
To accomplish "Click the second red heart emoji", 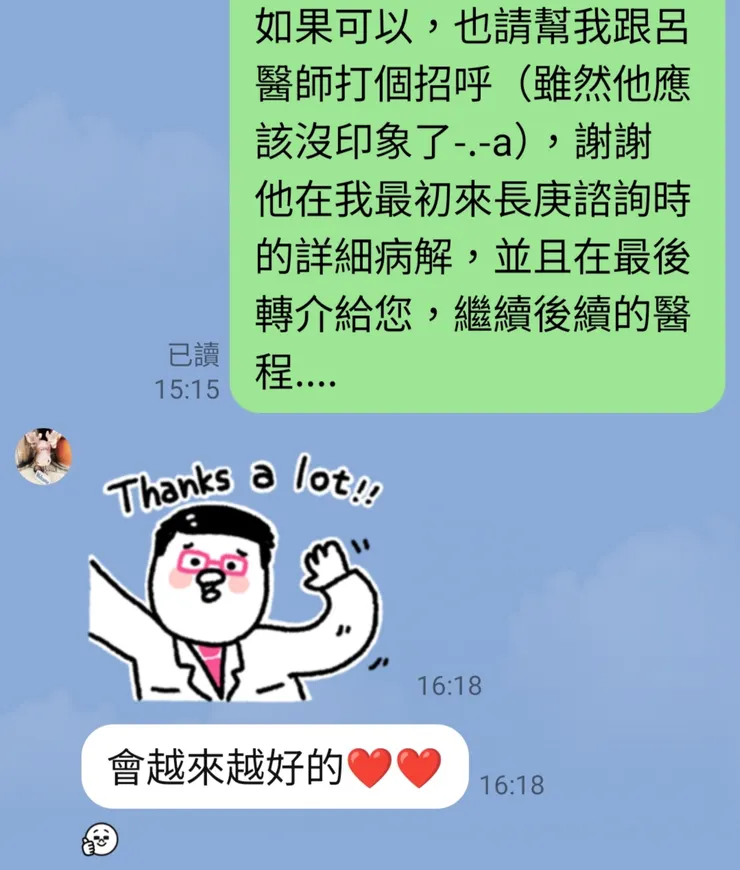I will pyautogui.click(x=420, y=768).
